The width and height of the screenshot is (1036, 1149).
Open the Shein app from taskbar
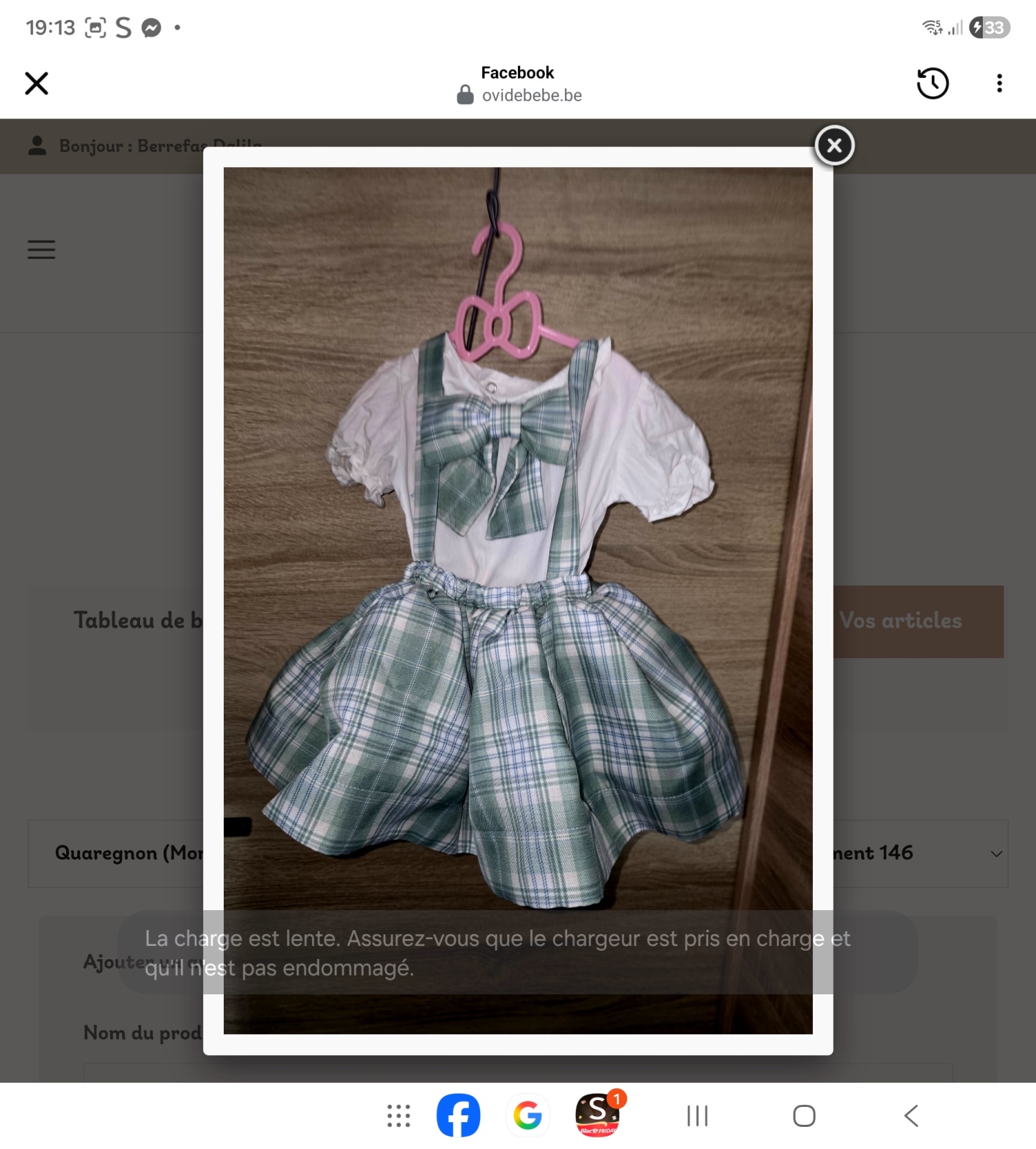(x=597, y=1115)
